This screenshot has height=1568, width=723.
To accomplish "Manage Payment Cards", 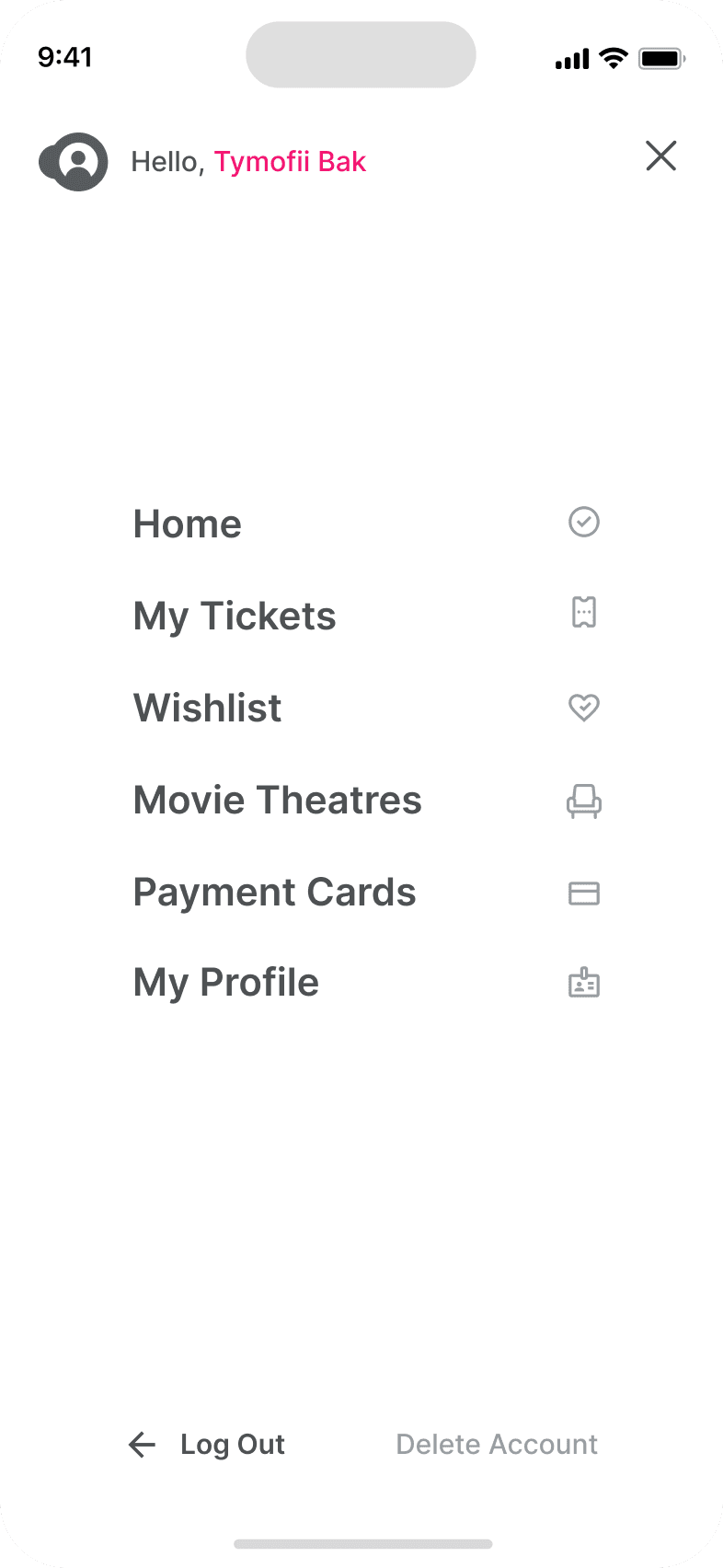I will [x=274, y=892].
